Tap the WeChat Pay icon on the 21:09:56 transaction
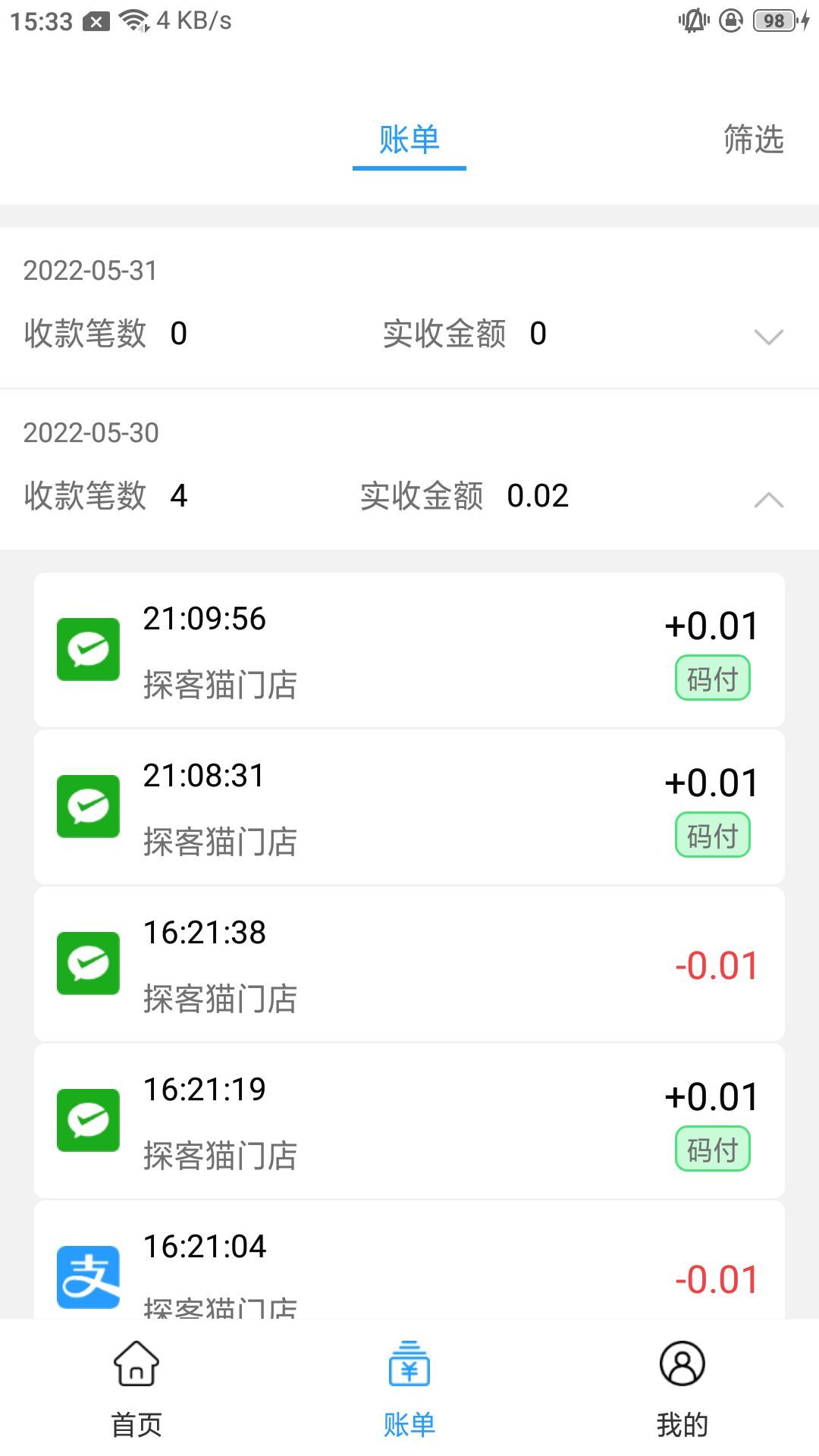The width and height of the screenshot is (819, 1456). click(88, 650)
